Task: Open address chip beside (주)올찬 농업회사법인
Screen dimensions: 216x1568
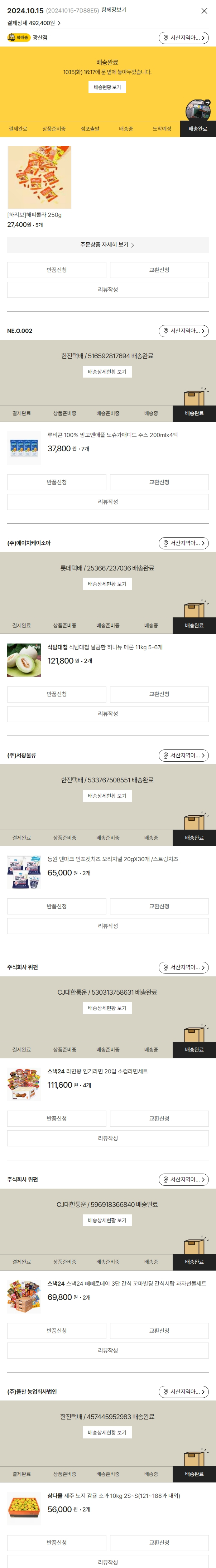Action: (x=183, y=1392)
